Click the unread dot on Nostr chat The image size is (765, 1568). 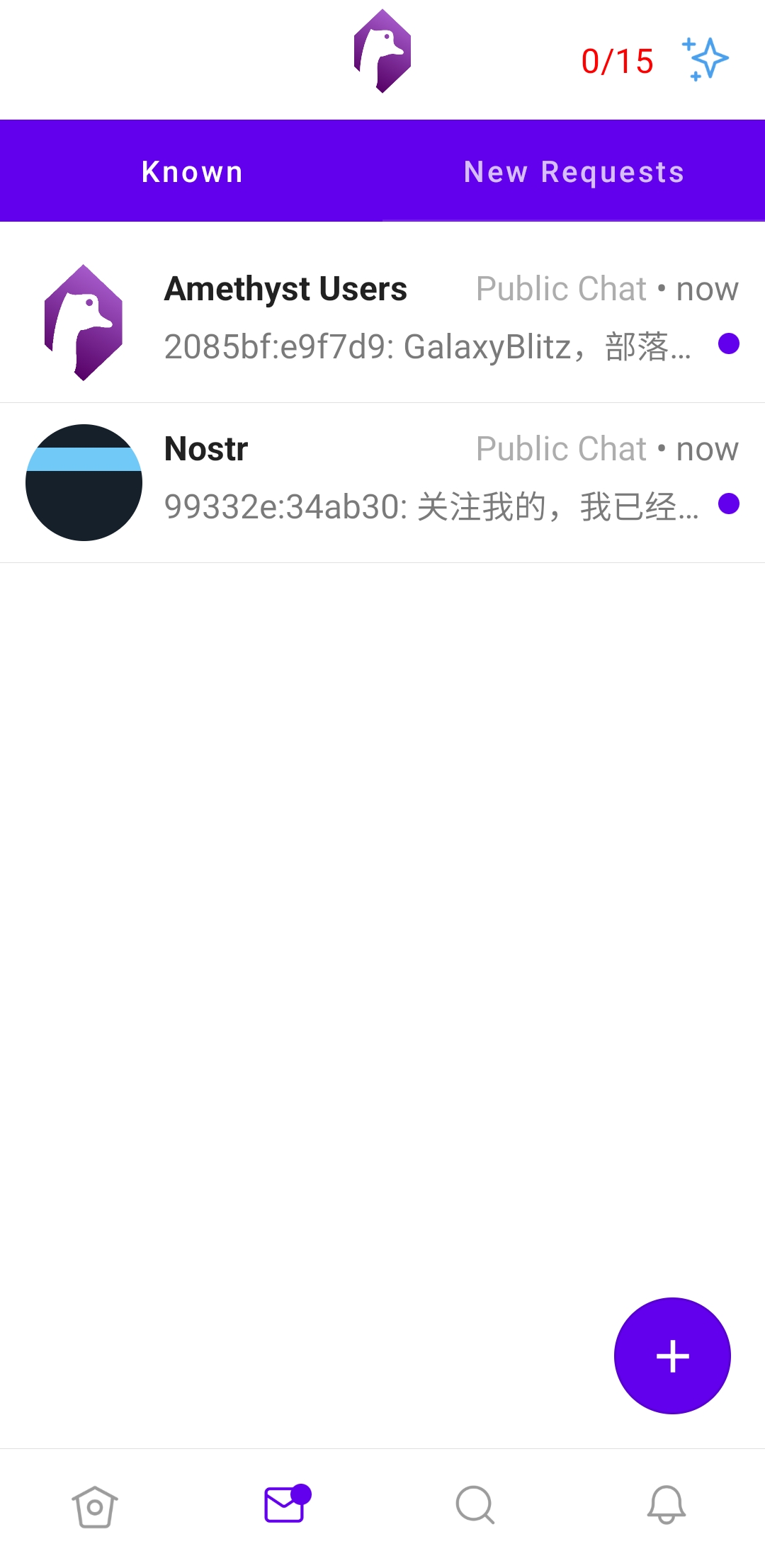click(728, 504)
